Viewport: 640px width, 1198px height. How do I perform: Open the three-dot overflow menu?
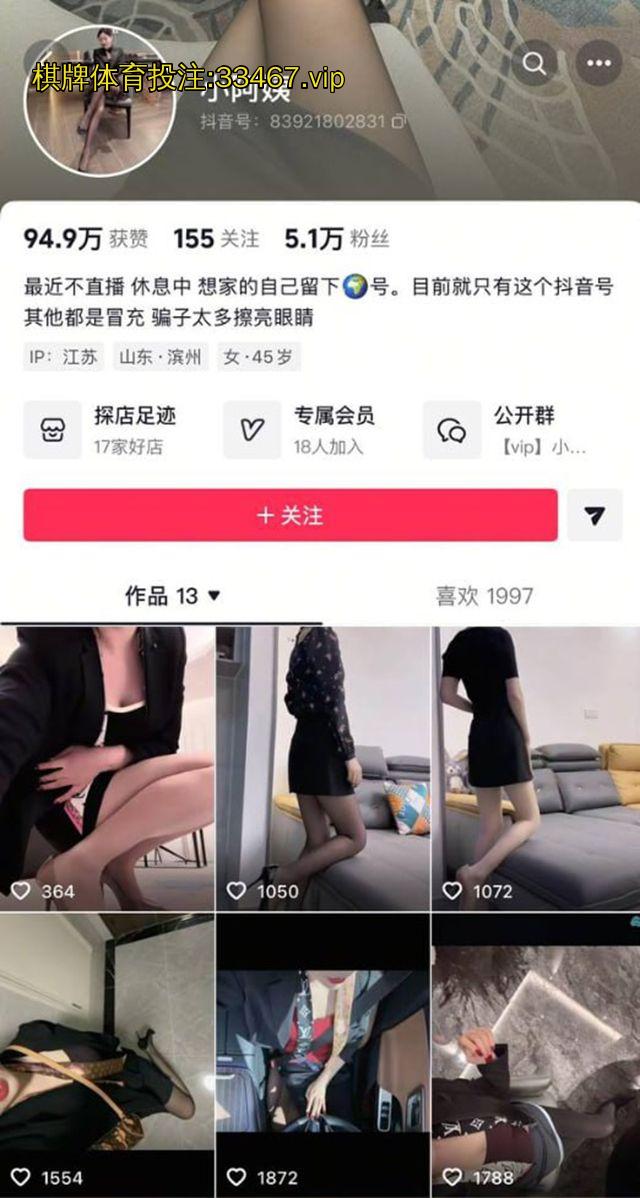pyautogui.click(x=598, y=64)
